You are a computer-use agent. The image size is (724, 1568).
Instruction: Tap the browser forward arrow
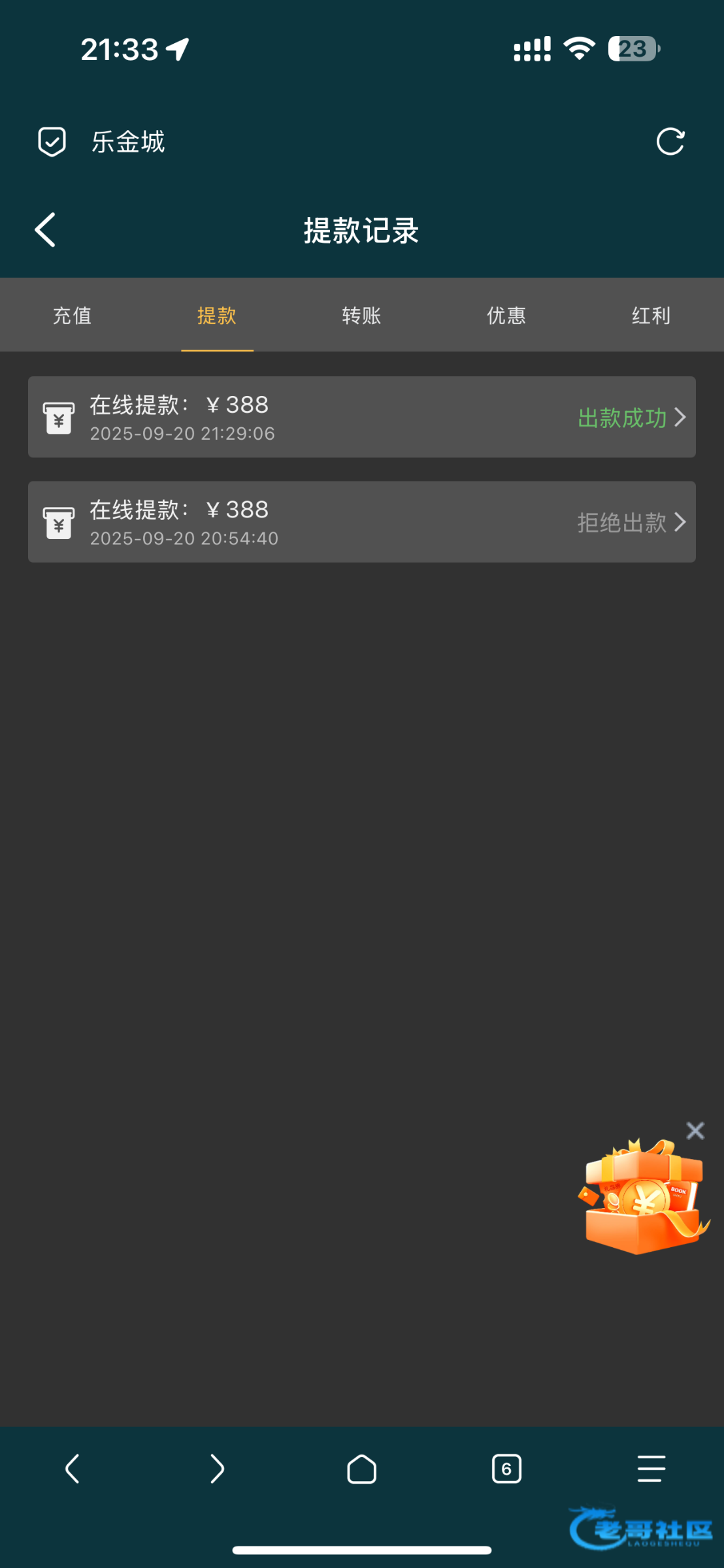(x=217, y=1469)
